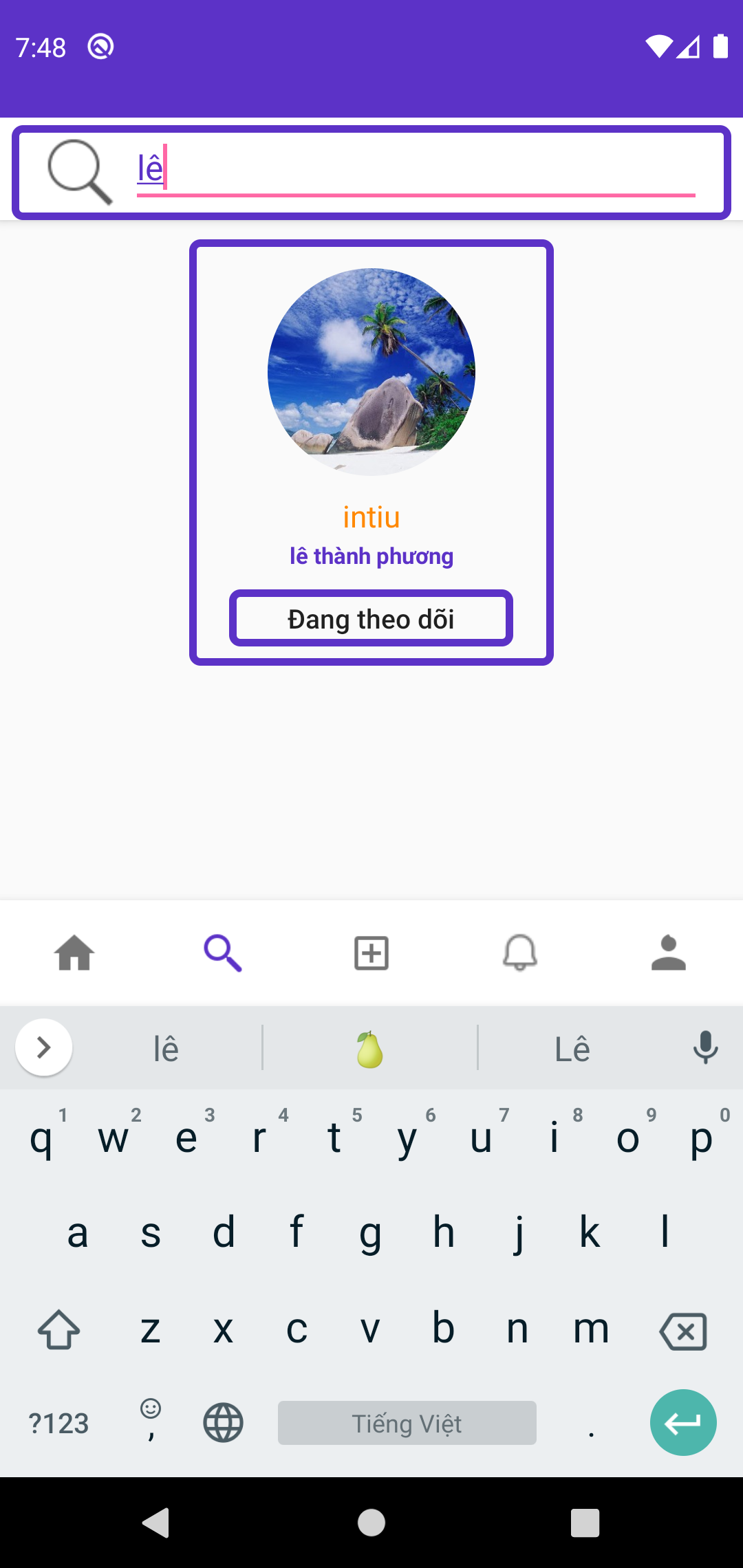The height and width of the screenshot is (1568, 743).
Task: Expand the keyboard toolbar chevron
Action: (43, 1047)
